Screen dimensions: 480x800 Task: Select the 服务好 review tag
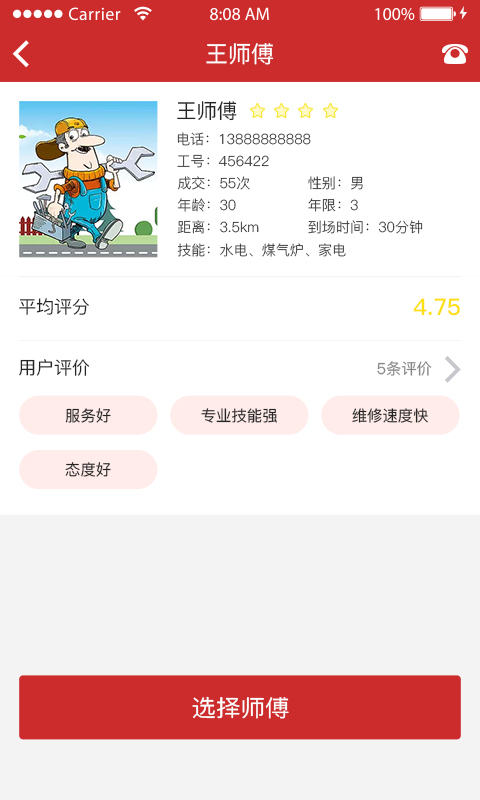88,415
